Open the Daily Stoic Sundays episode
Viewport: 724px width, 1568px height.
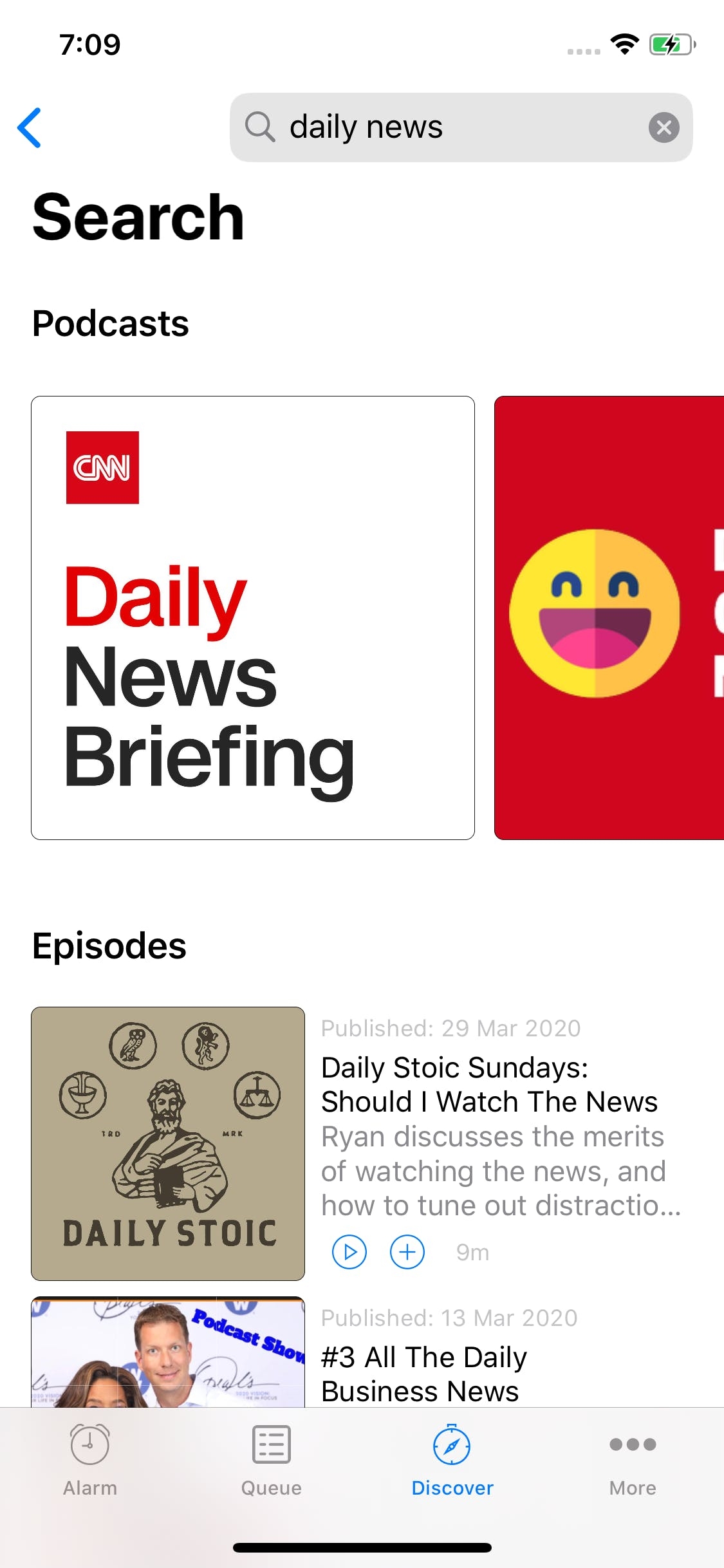[489, 1085]
